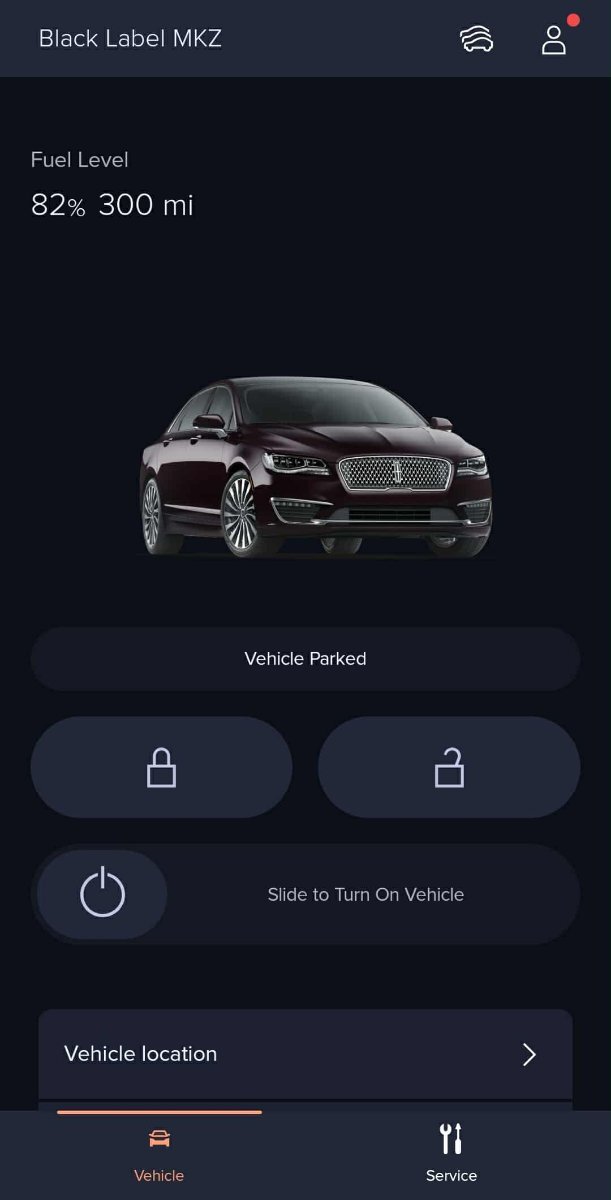611x1200 pixels.
Task: Switch to the Service tab
Action: pyautogui.click(x=451, y=1155)
